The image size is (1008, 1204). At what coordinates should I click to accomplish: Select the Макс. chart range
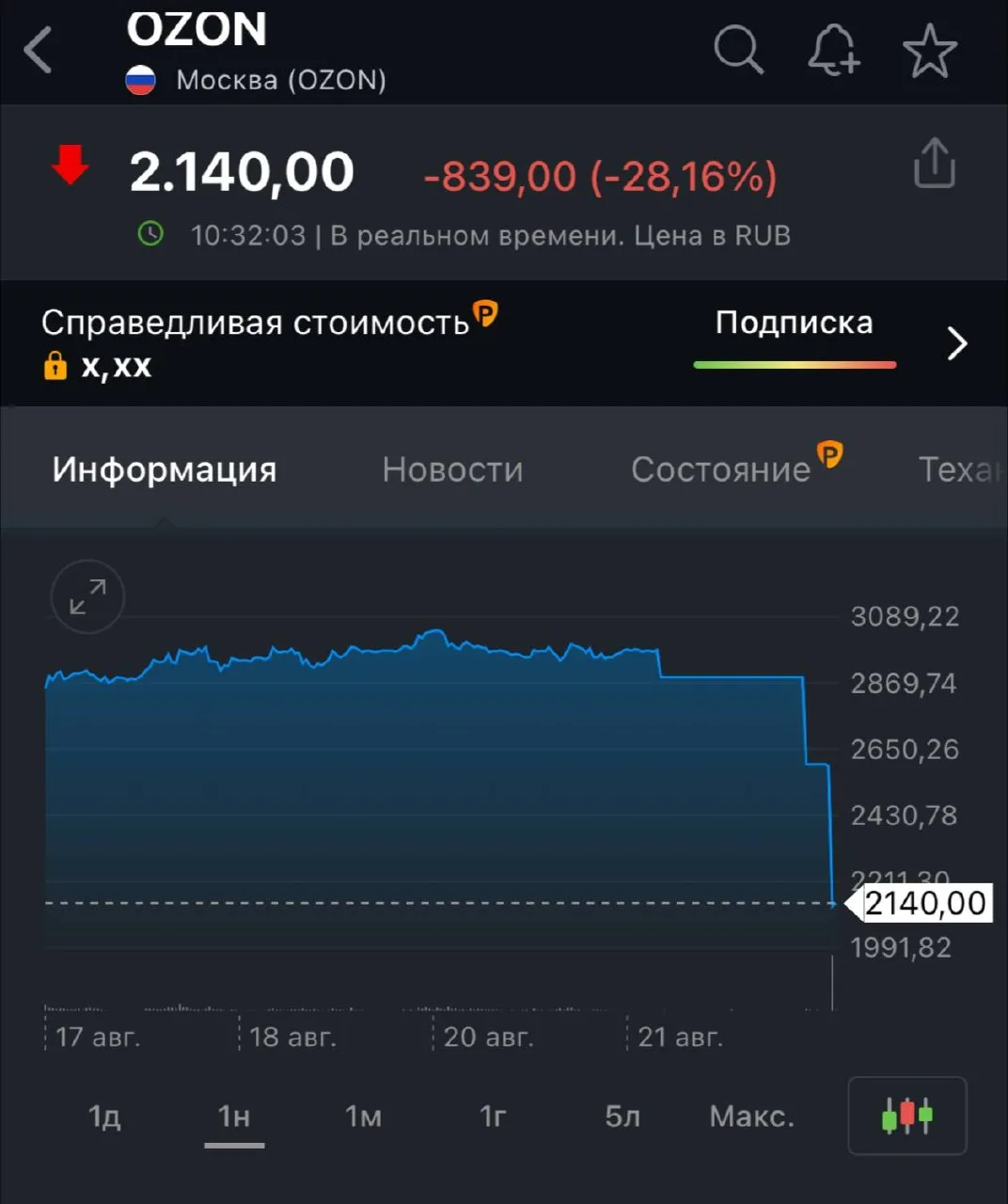(x=752, y=1117)
